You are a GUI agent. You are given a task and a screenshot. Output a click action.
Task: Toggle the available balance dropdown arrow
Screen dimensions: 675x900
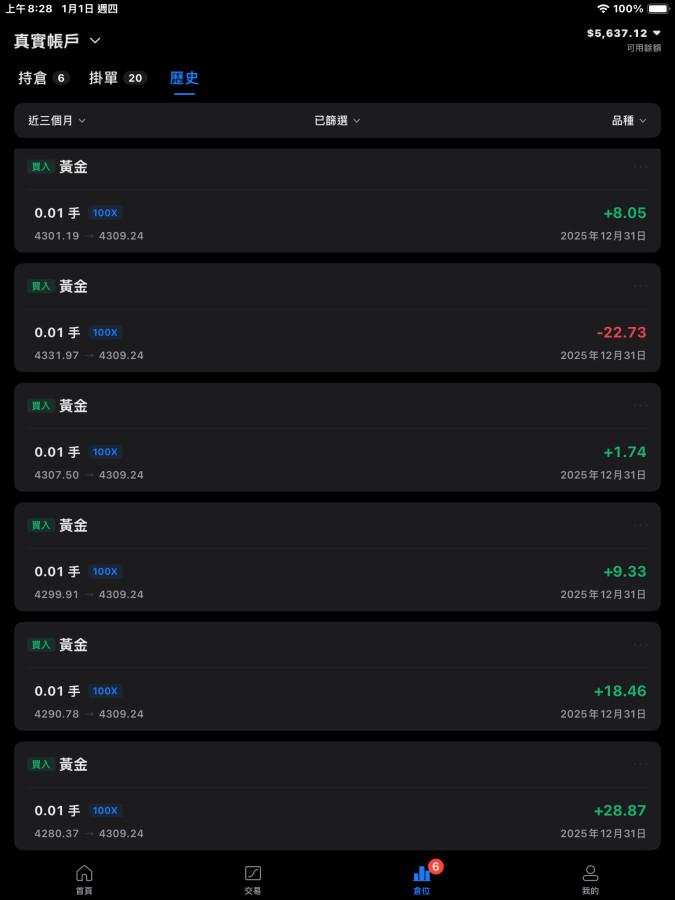[x=656, y=33]
